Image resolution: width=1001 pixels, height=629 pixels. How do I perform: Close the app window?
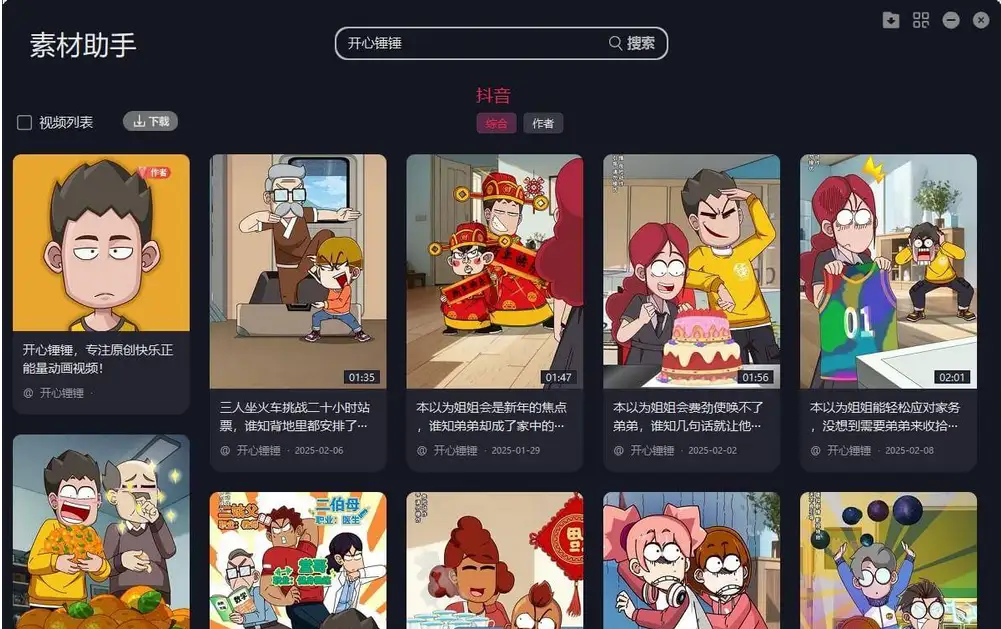pos(981,20)
